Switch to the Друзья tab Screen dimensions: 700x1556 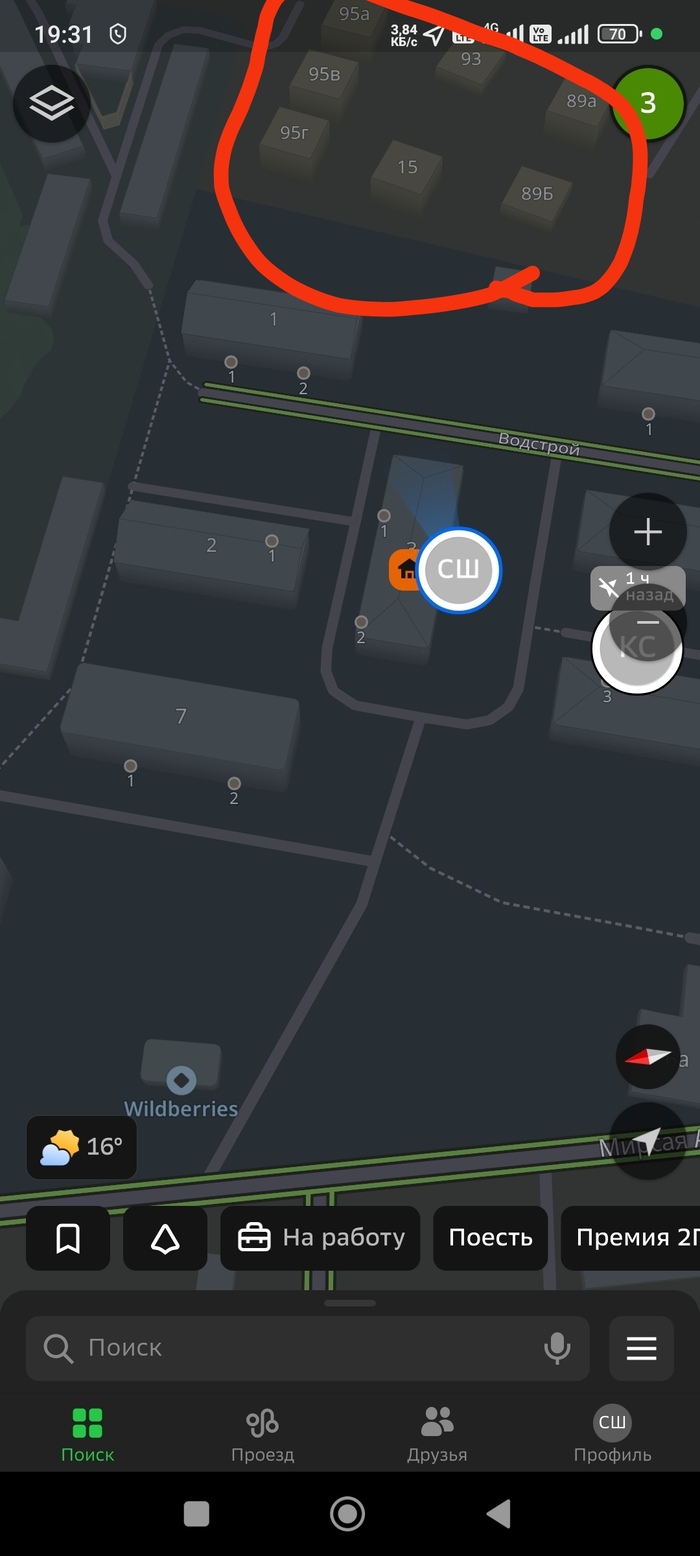point(437,1434)
